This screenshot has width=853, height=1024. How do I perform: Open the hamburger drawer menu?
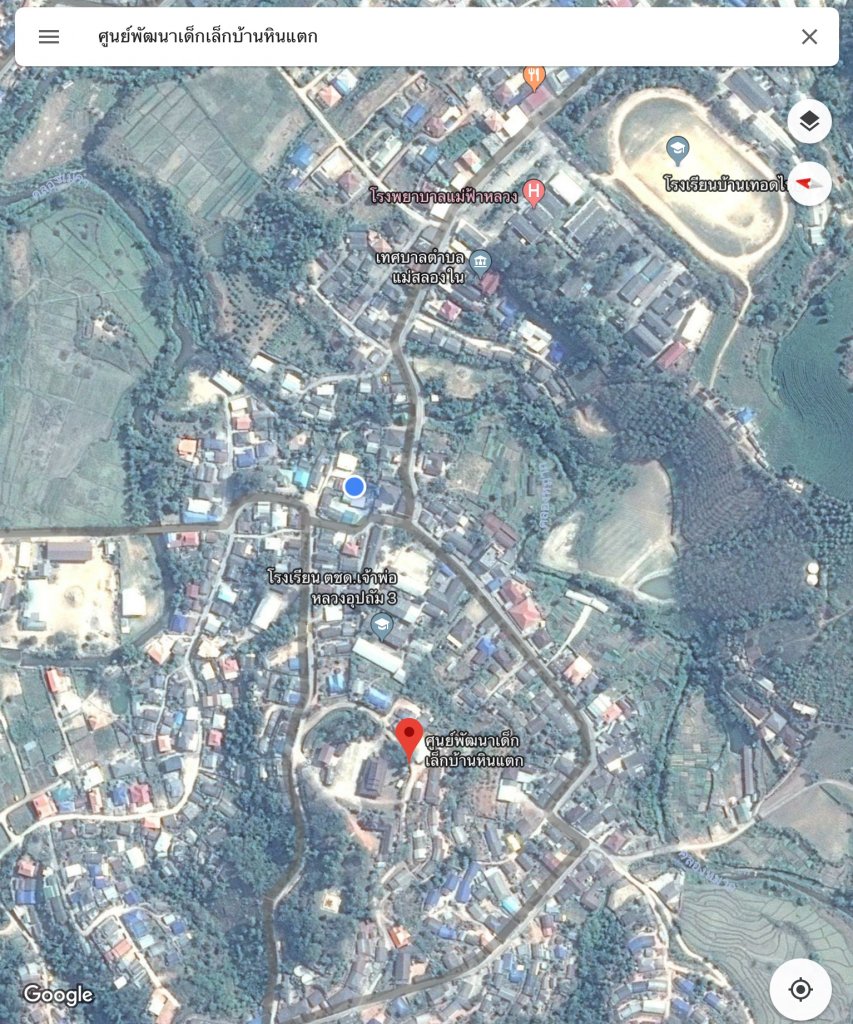pyautogui.click(x=49, y=37)
